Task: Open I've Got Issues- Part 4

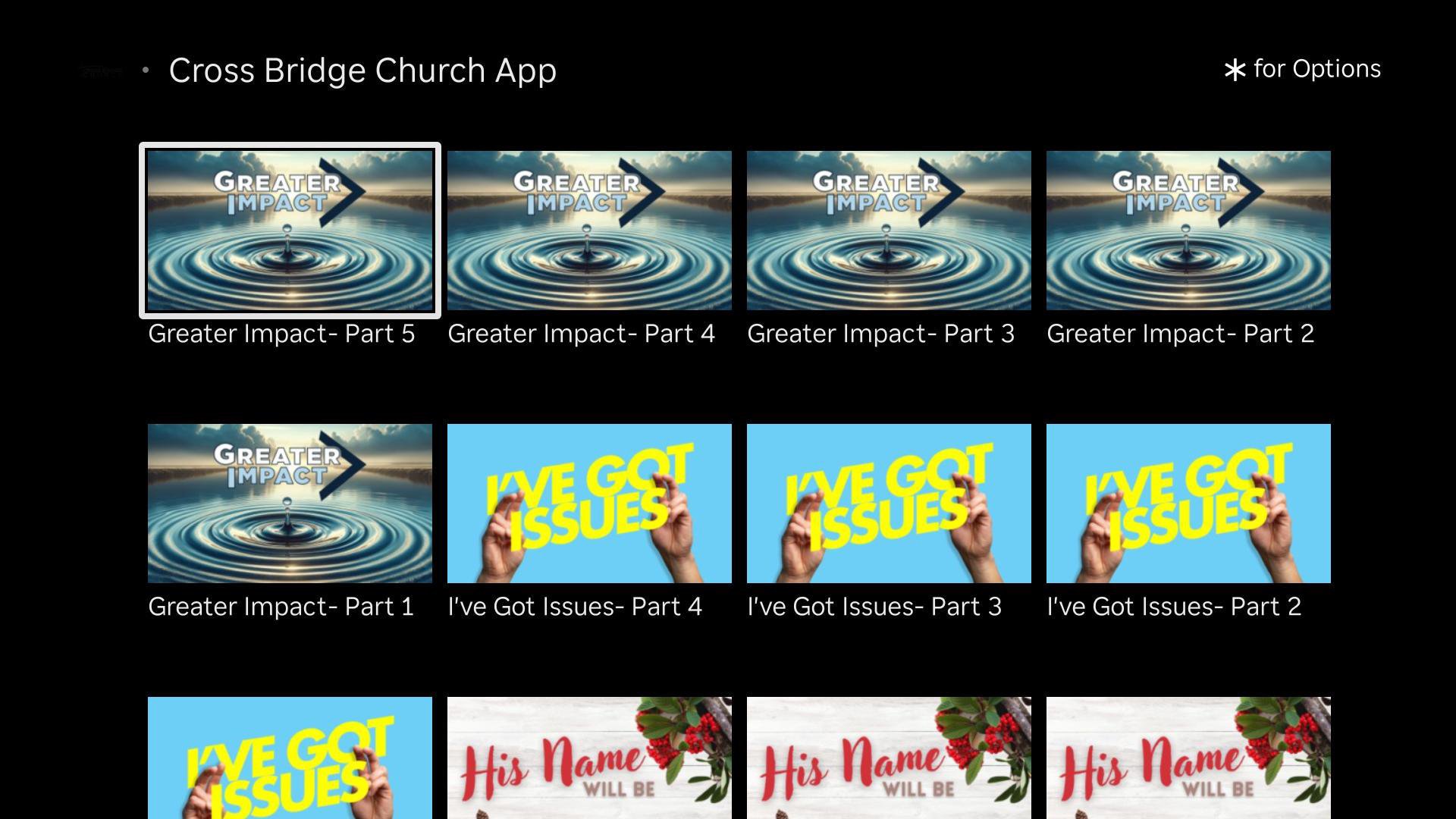Action: (x=589, y=504)
